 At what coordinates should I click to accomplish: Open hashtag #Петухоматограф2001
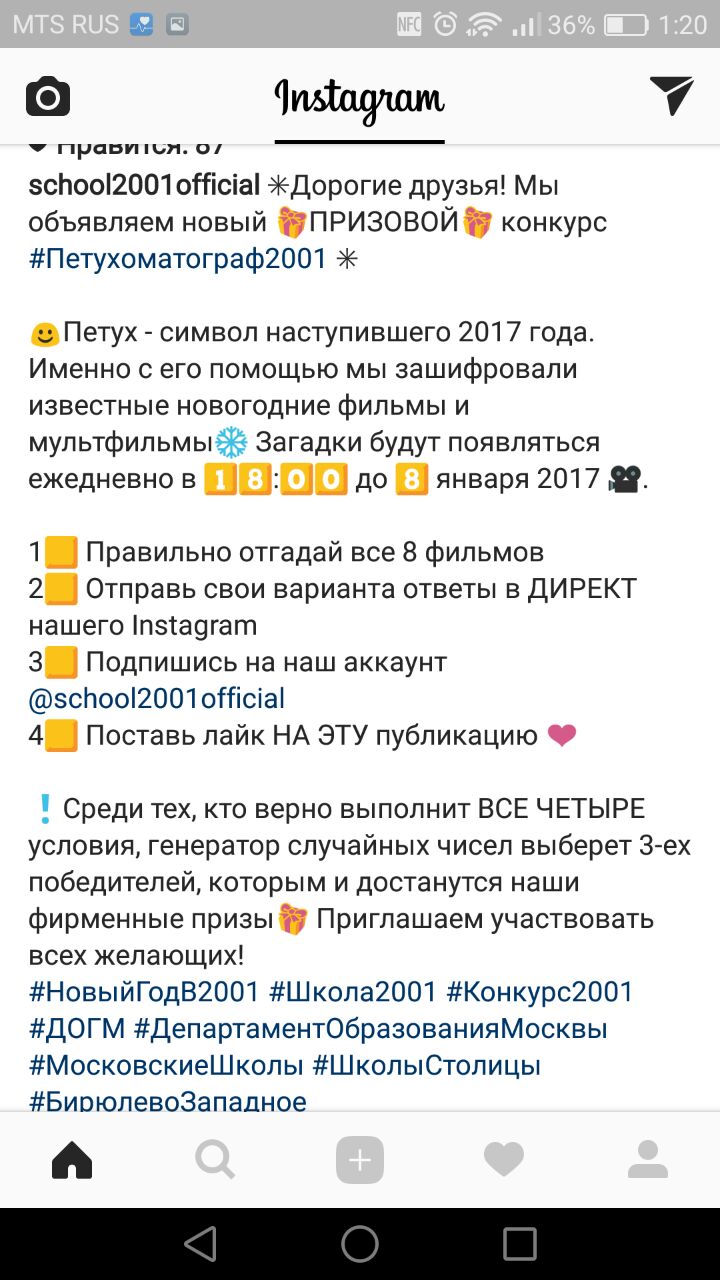[178, 259]
